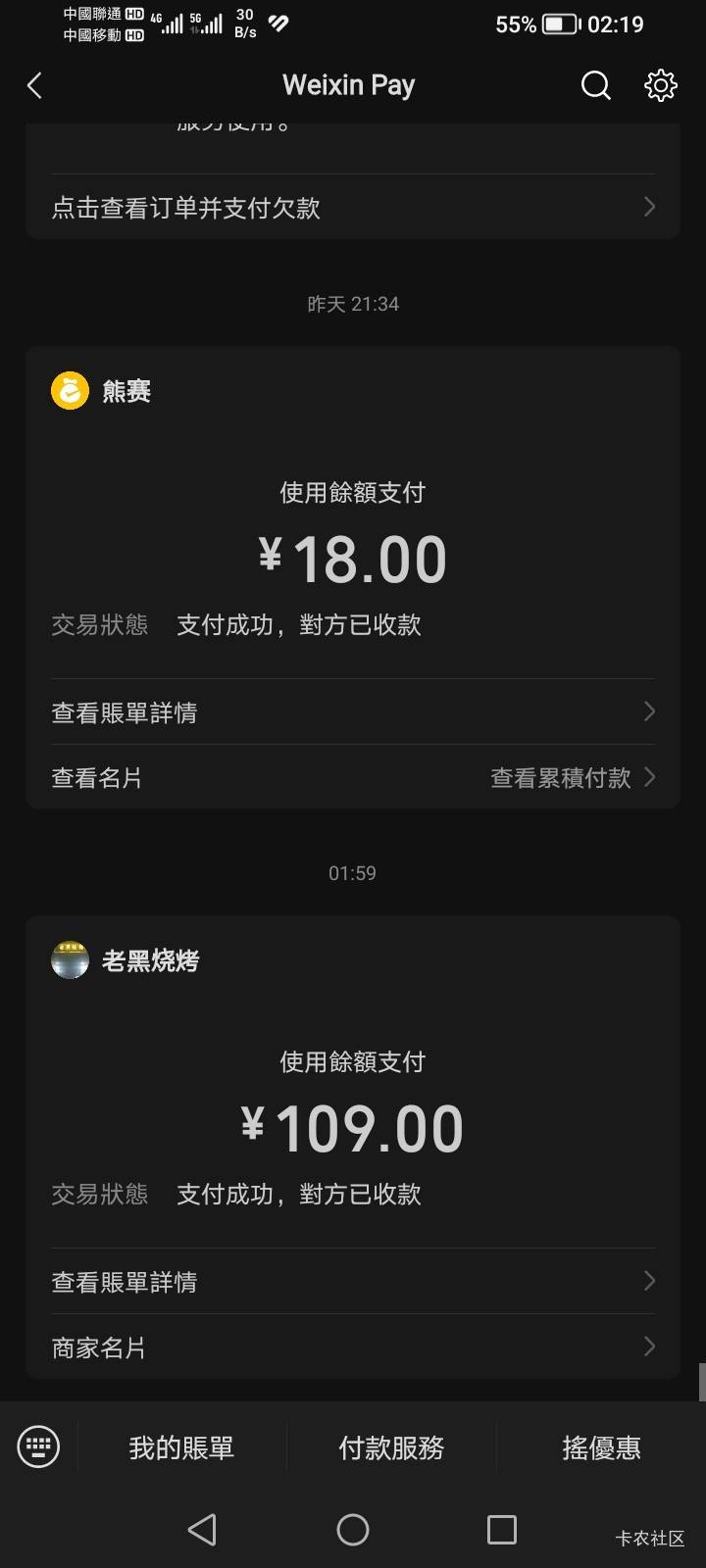Open 点击查看订单并支付欠款 row
Viewport: 706px width, 1568px height.
coord(352,208)
